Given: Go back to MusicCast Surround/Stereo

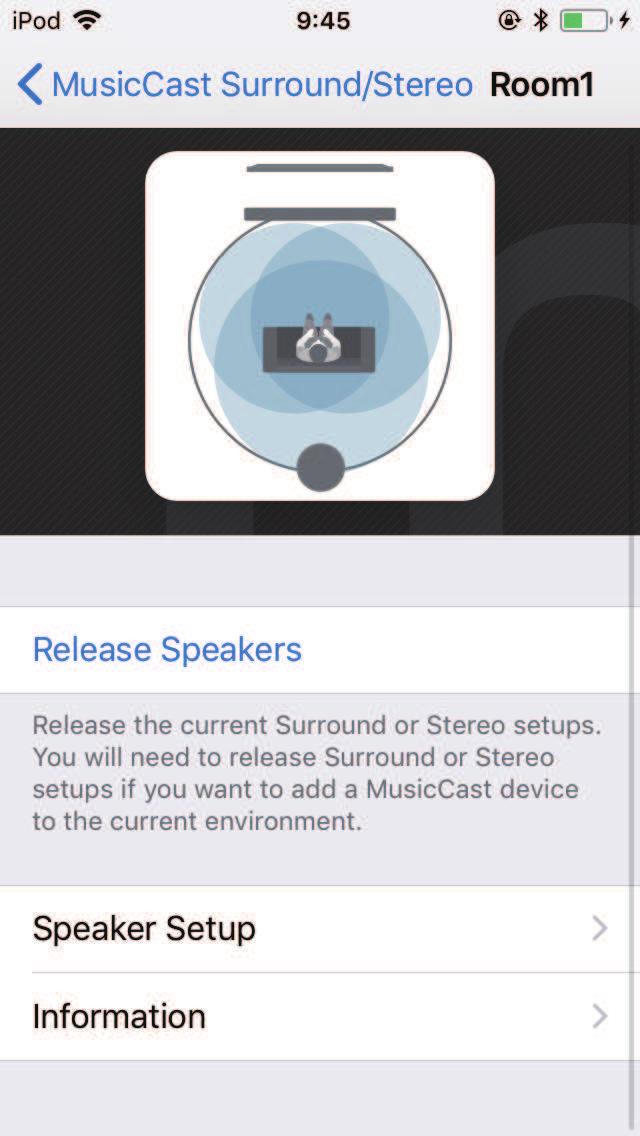Looking at the screenshot, I should pyautogui.click(x=245, y=85).
